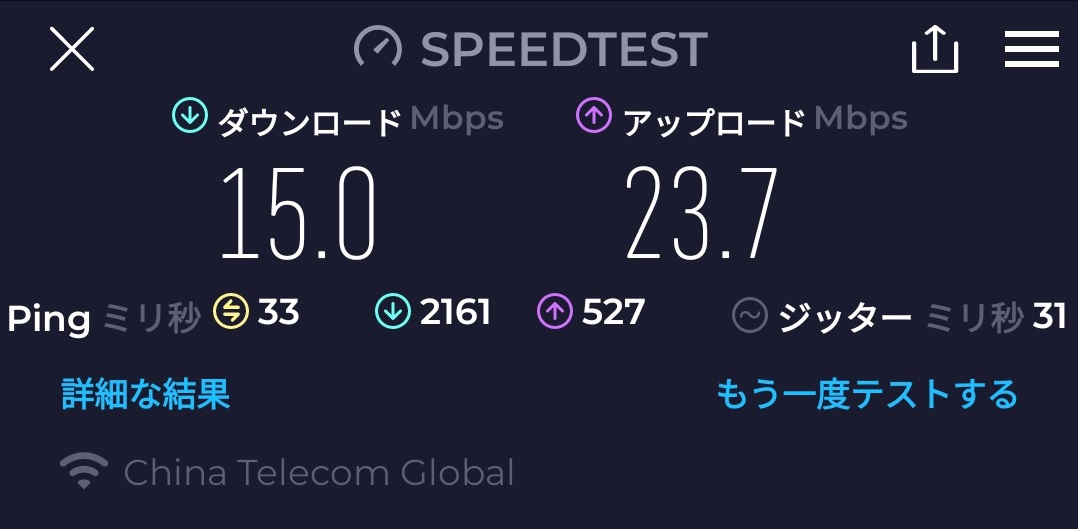Image resolution: width=1078 pixels, height=529 pixels.
Task: Close the speed test results
Action: tap(72, 49)
